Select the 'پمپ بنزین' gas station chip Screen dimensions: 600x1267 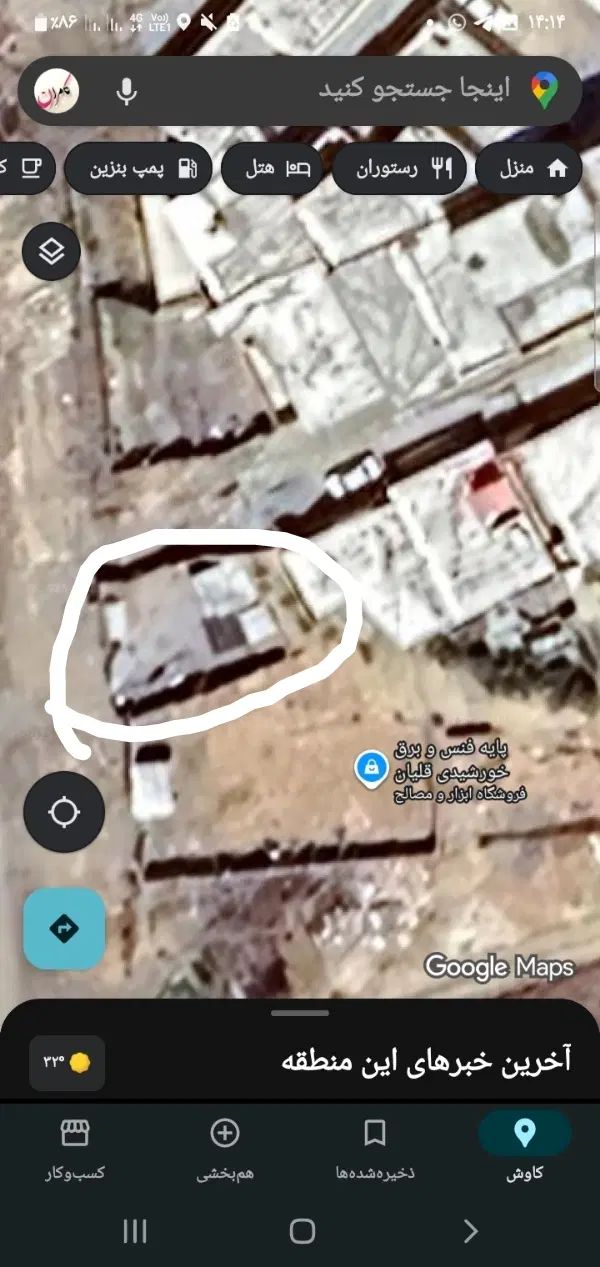tap(138, 169)
